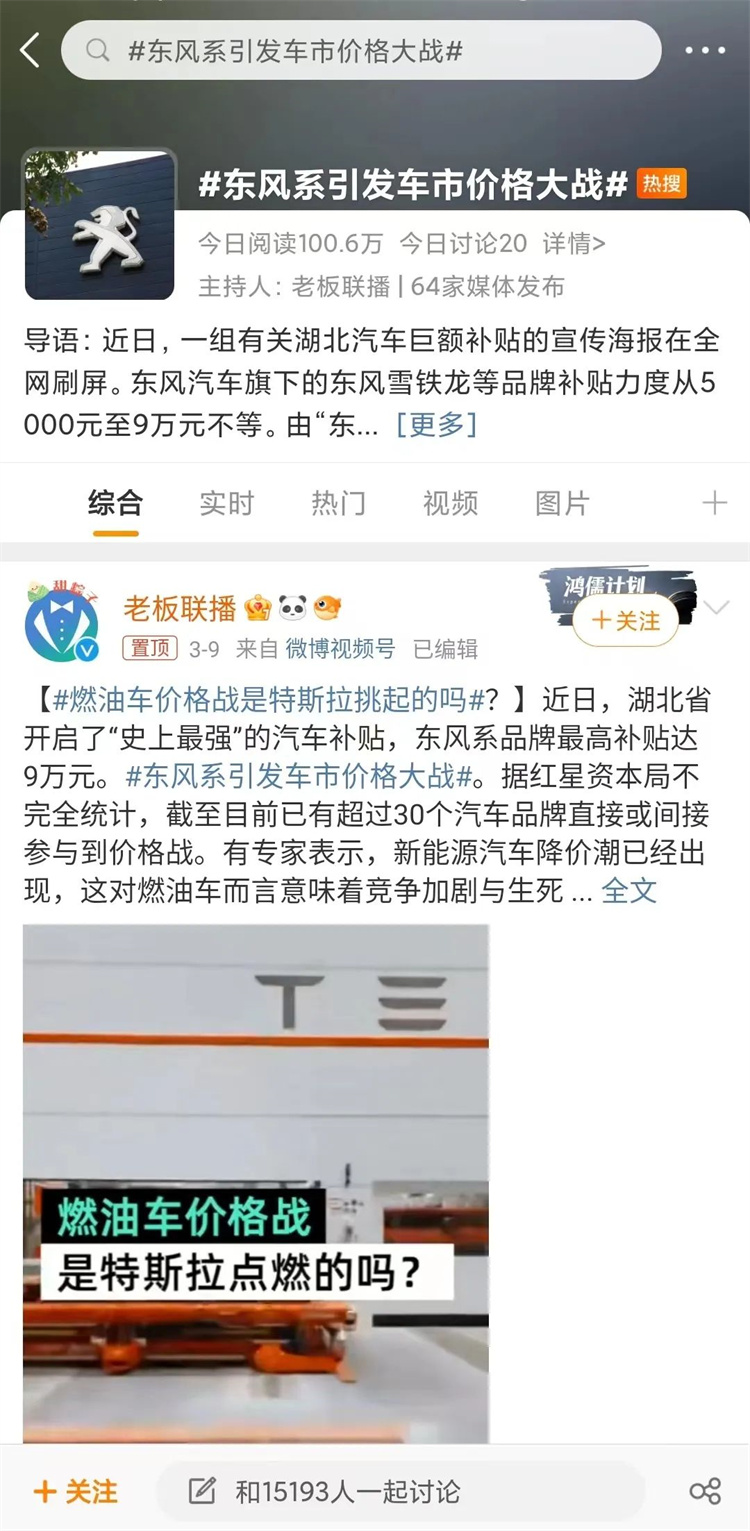Expand the post options chevron

click(717, 607)
